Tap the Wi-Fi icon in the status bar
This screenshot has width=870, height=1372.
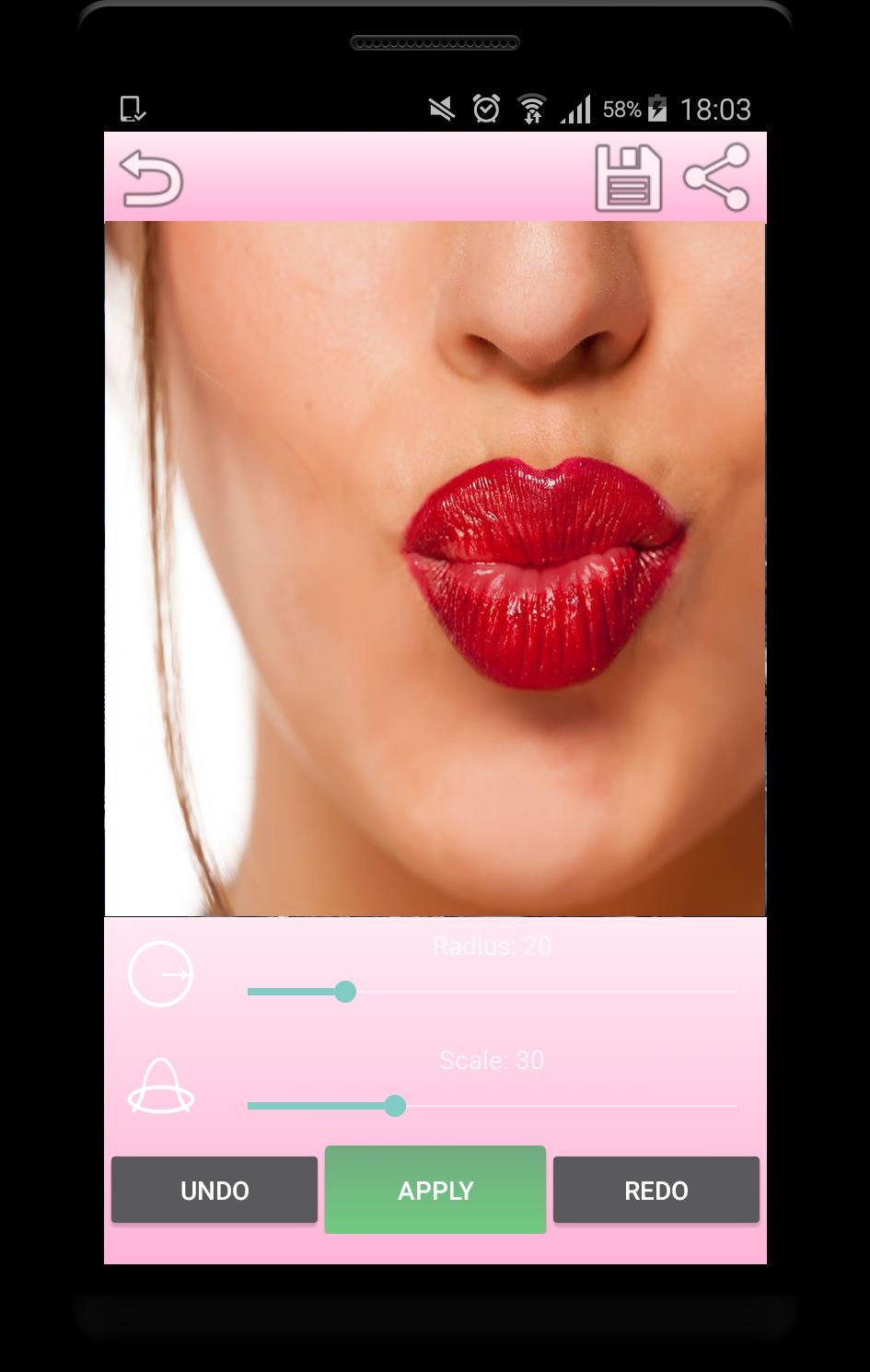click(x=532, y=108)
